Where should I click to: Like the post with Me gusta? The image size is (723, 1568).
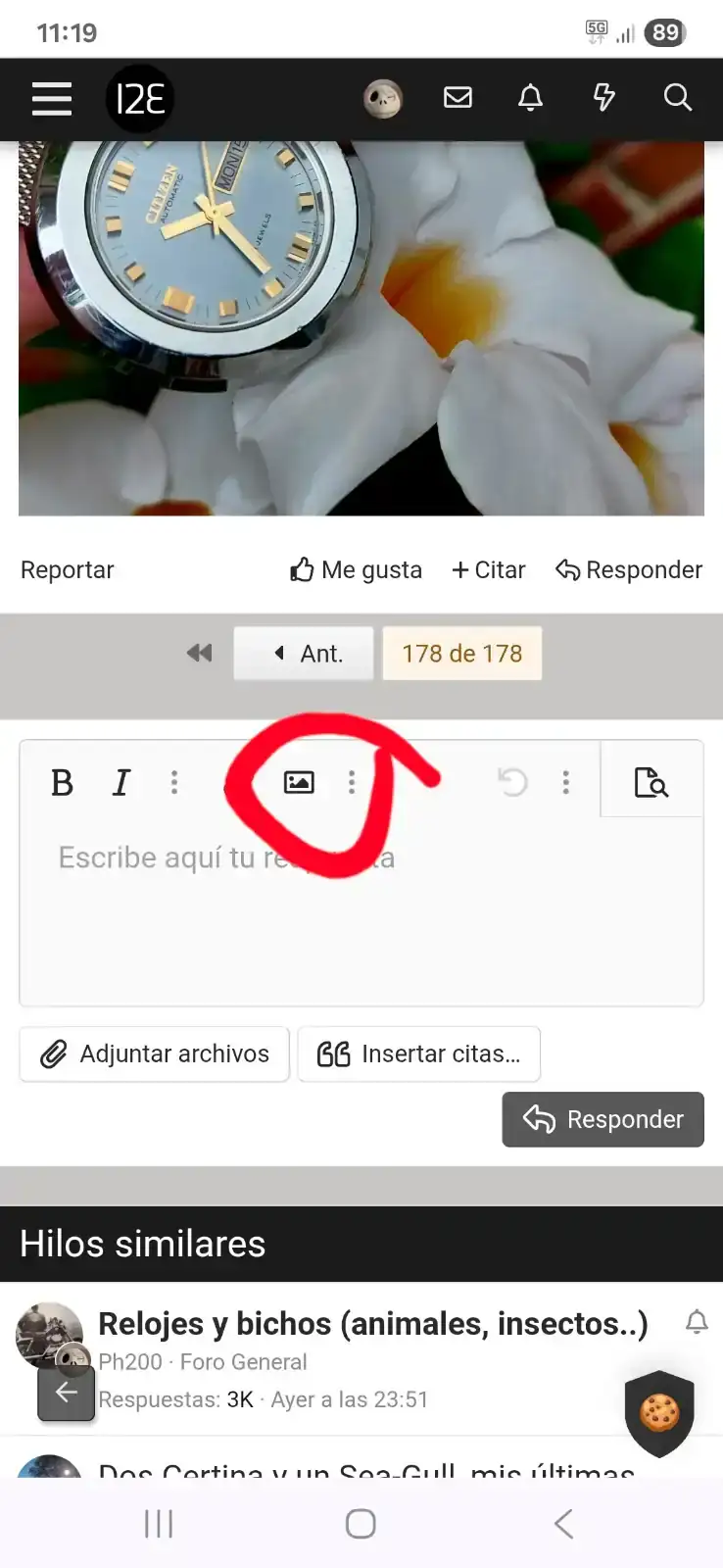[357, 570]
